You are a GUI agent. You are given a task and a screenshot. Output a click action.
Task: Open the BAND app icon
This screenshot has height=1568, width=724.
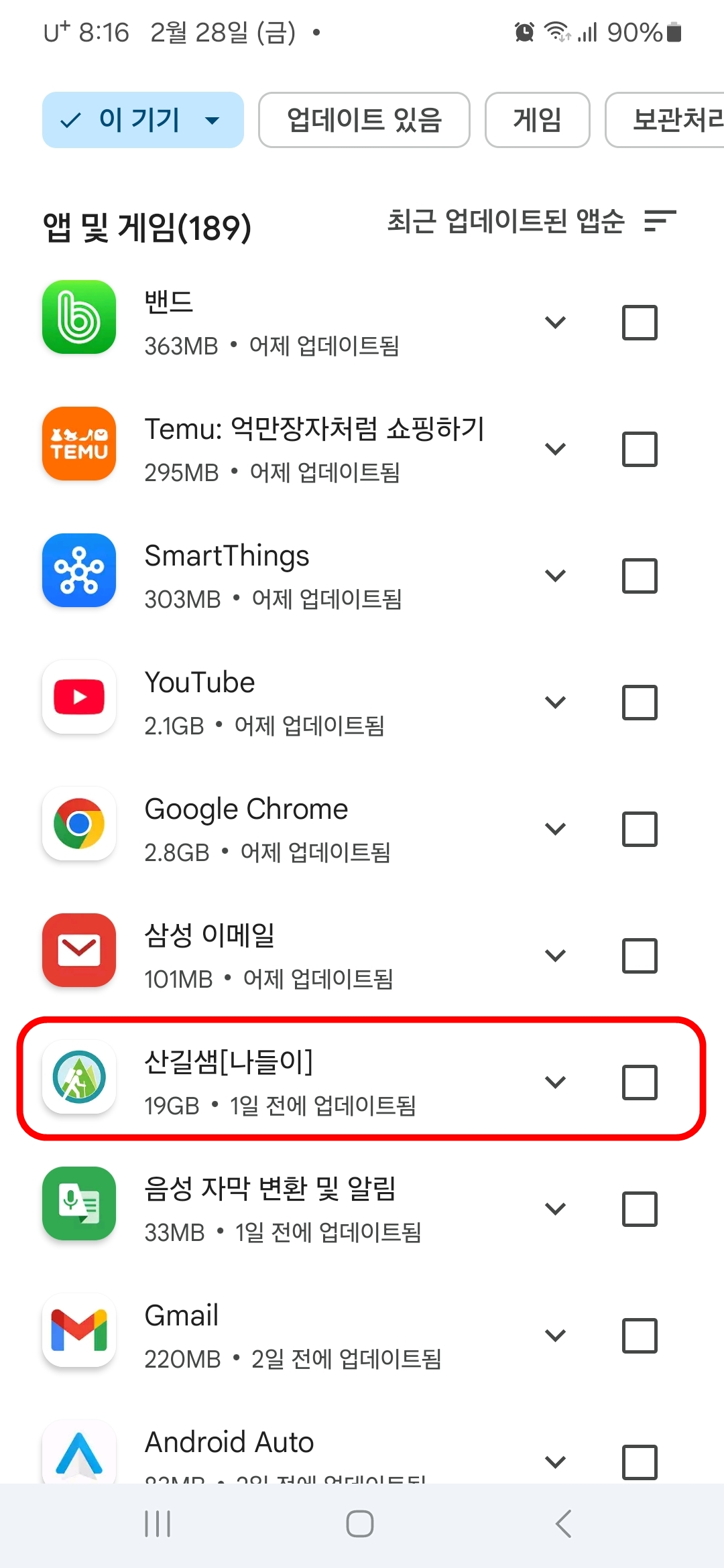pyautogui.click(x=78, y=318)
